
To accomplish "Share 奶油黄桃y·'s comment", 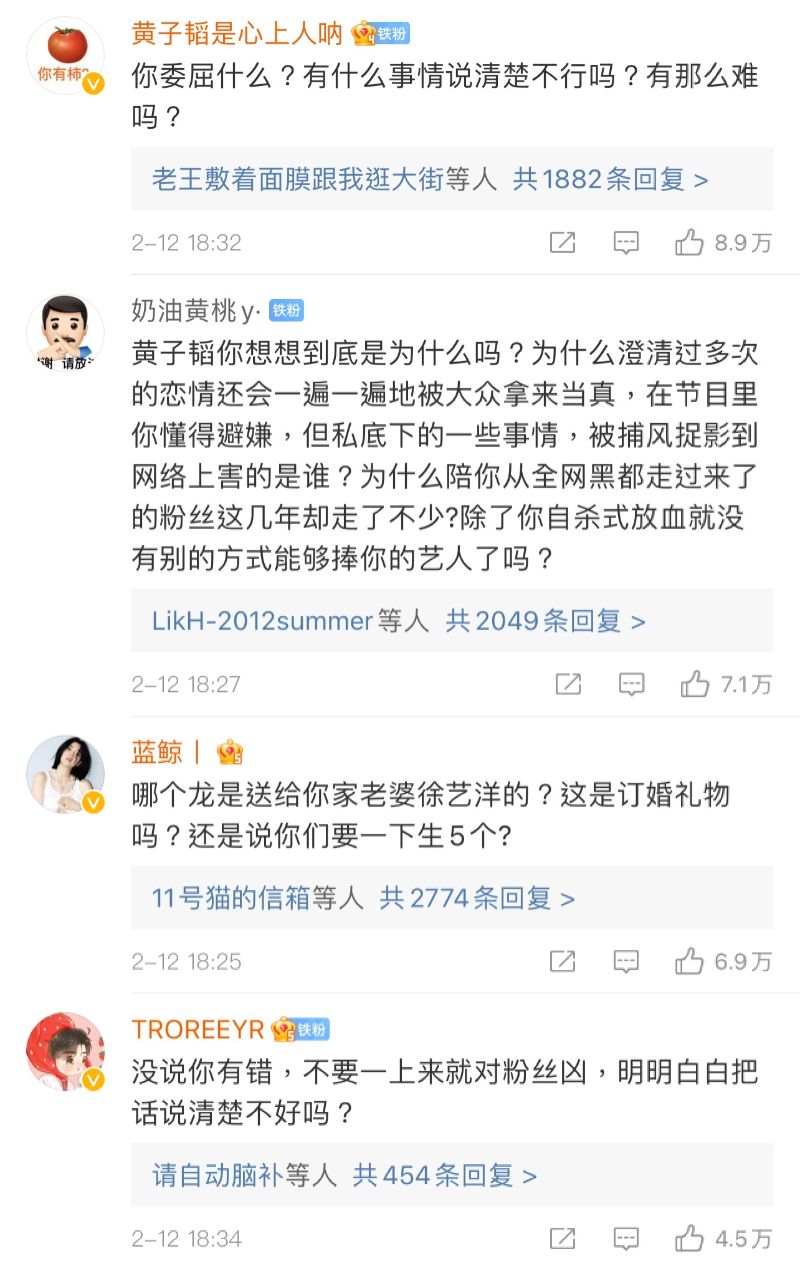I will pos(568,684).
